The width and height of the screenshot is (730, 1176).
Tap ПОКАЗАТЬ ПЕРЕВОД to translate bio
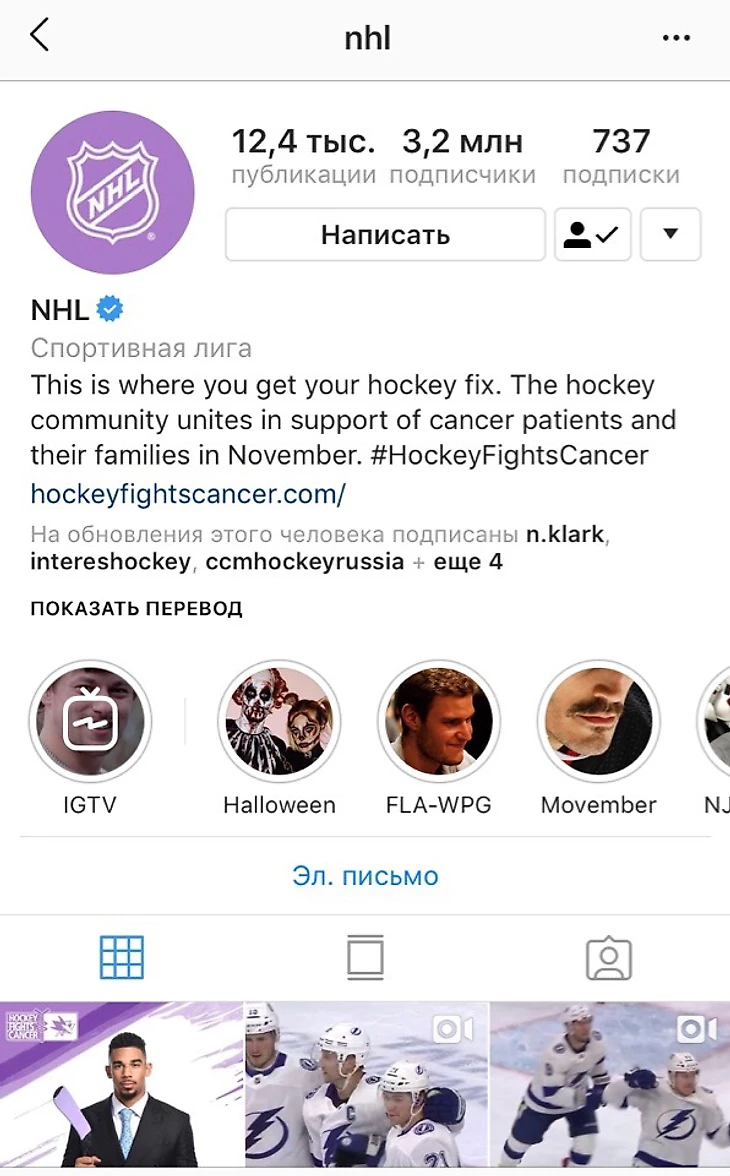(136, 608)
